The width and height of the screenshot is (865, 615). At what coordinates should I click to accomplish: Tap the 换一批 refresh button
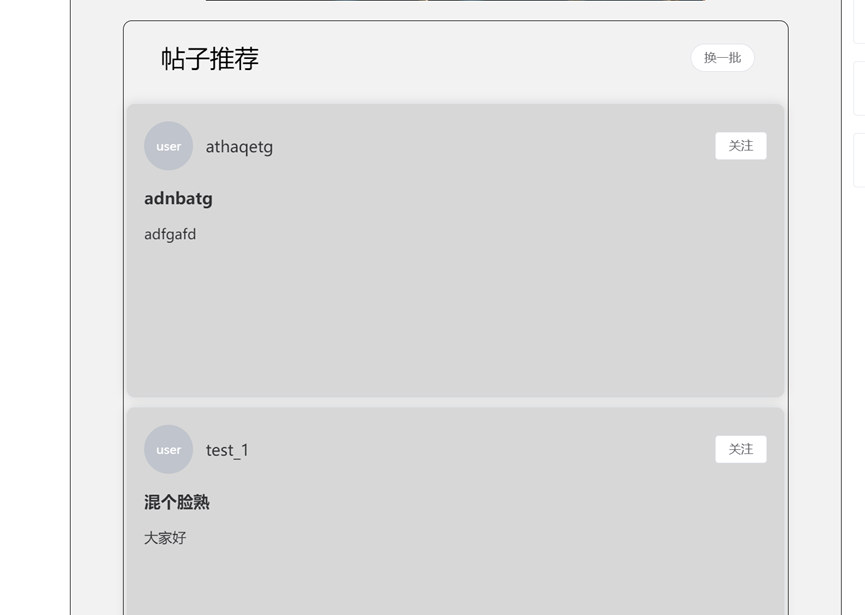722,58
